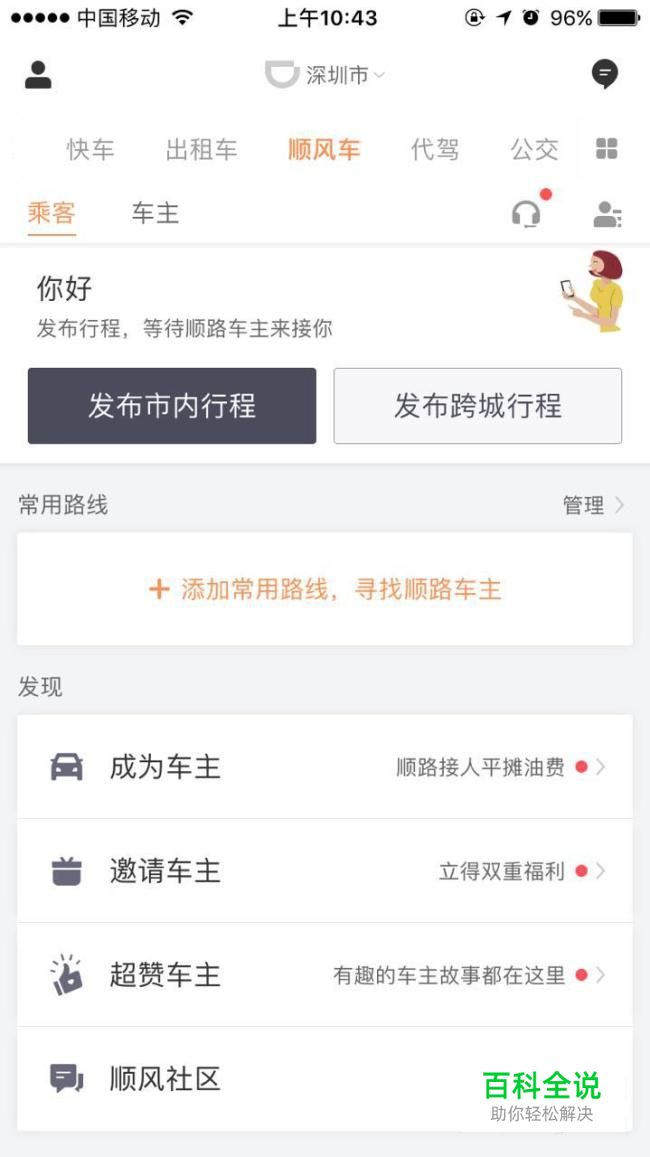Open the contacts list icon
This screenshot has height=1157, width=650.
pyautogui.click(x=607, y=214)
